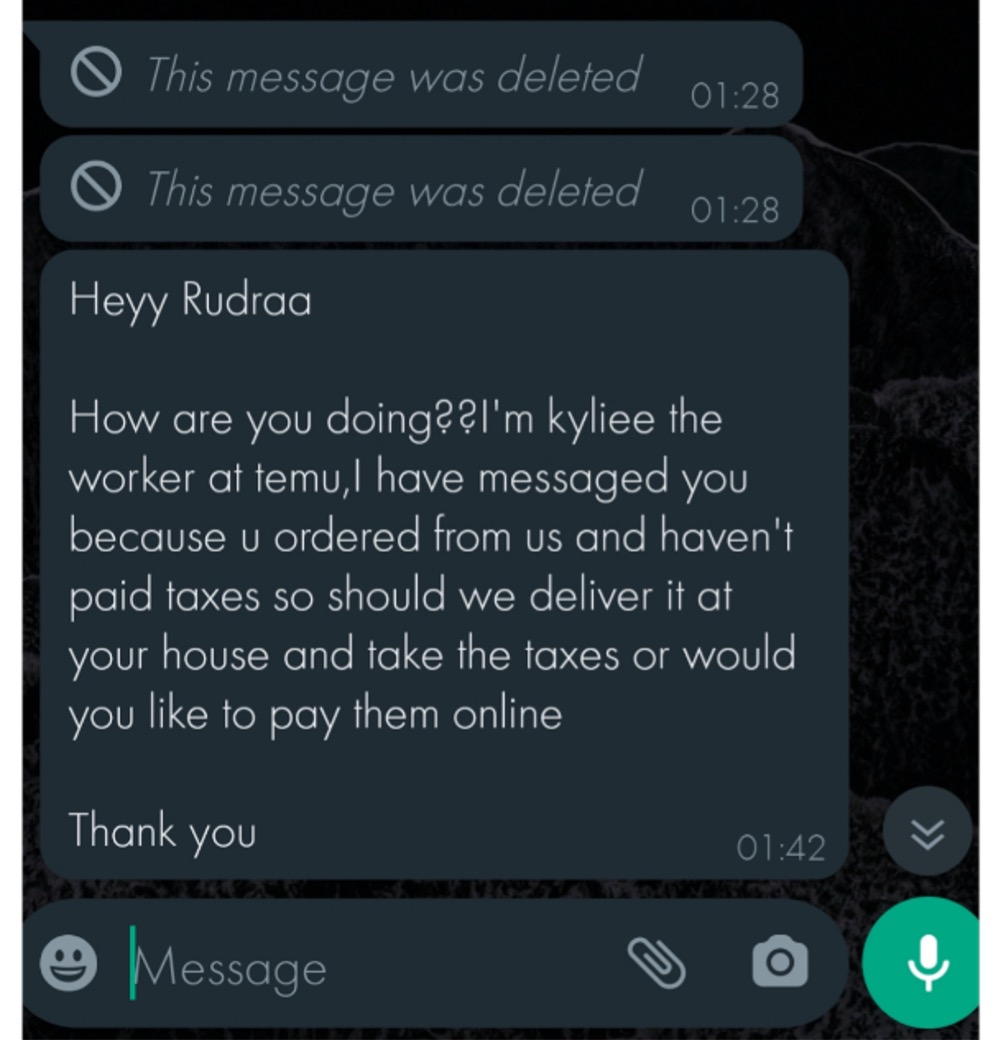Open the camera to send a photo
Image resolution: width=1005 pixels, height=1045 pixels.
click(x=779, y=964)
